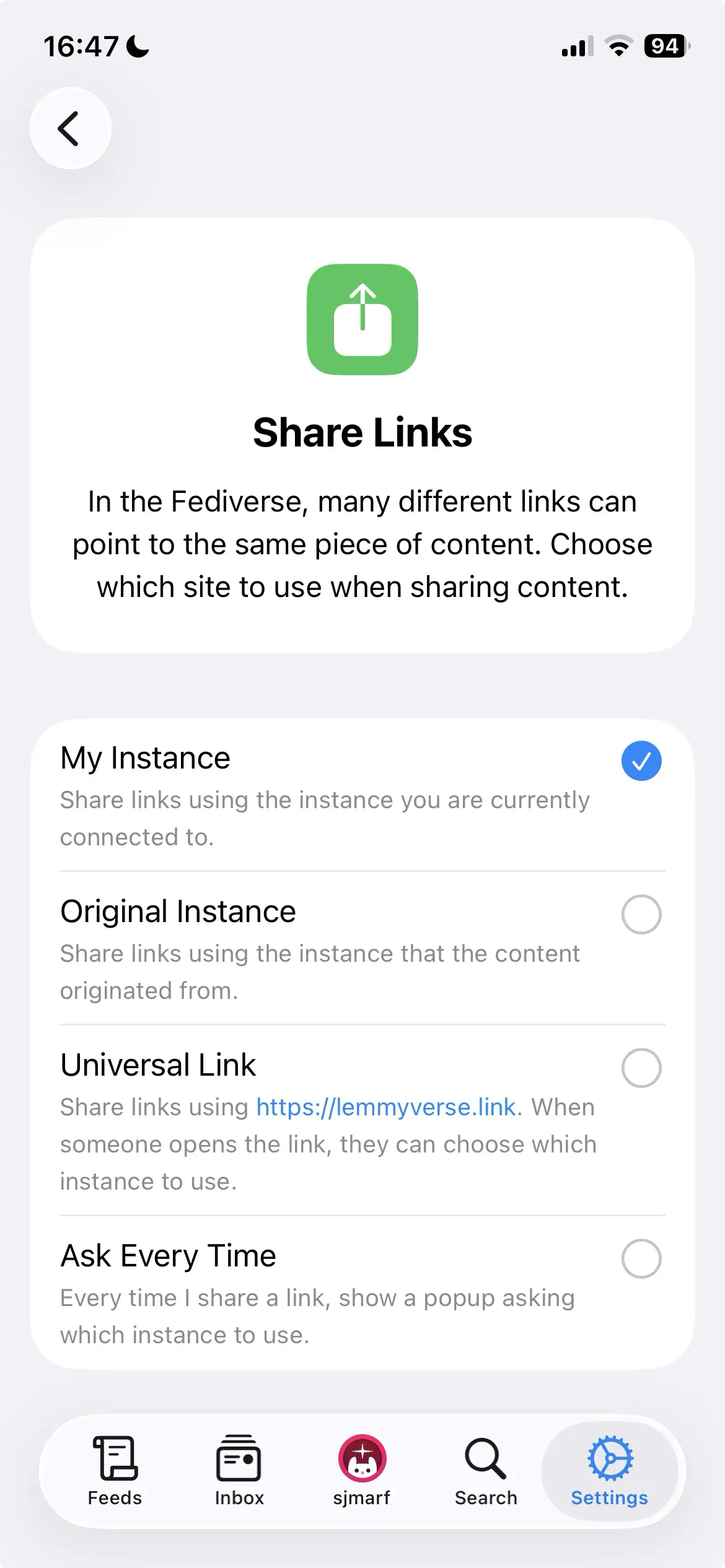Choose Original Instance for sharing links

click(x=641, y=914)
